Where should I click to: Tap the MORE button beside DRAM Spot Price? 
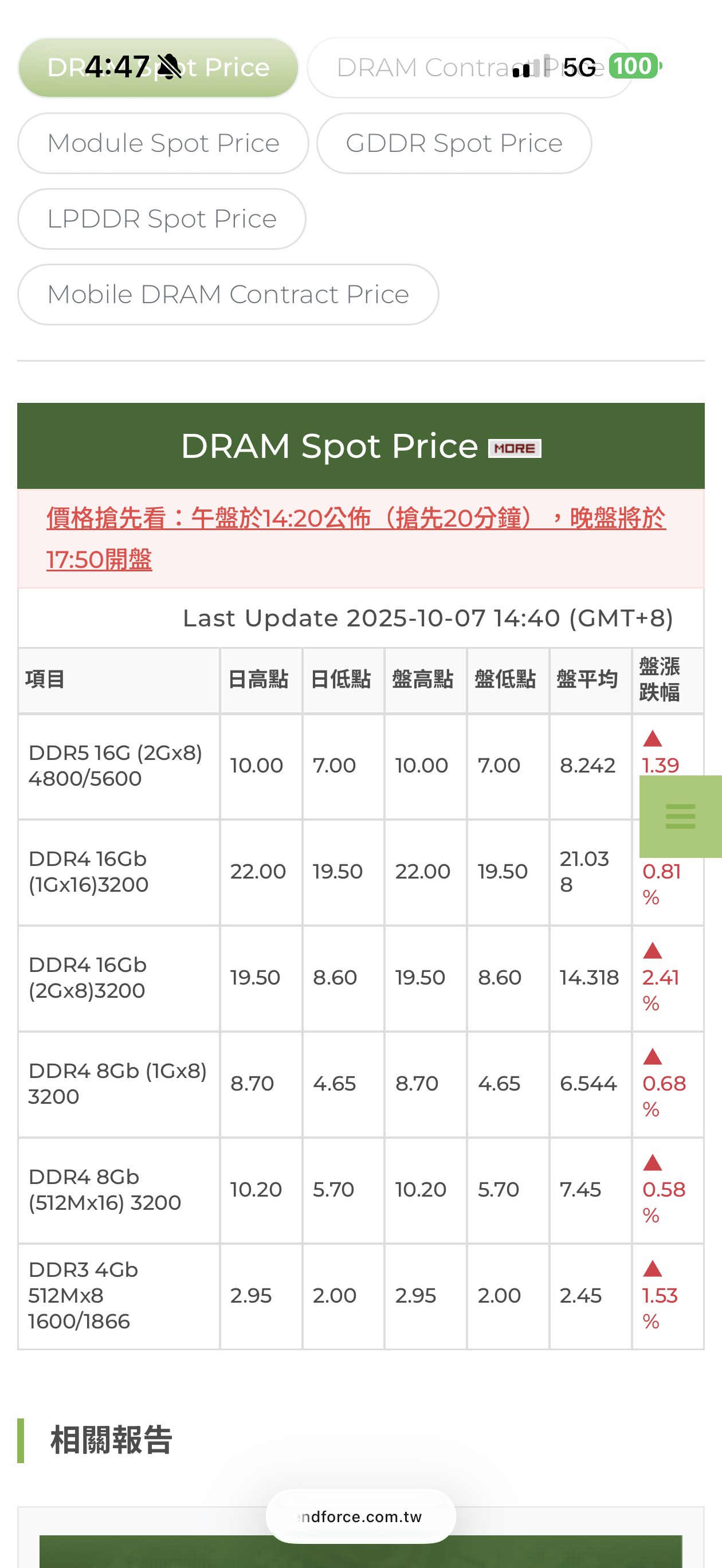coord(515,449)
